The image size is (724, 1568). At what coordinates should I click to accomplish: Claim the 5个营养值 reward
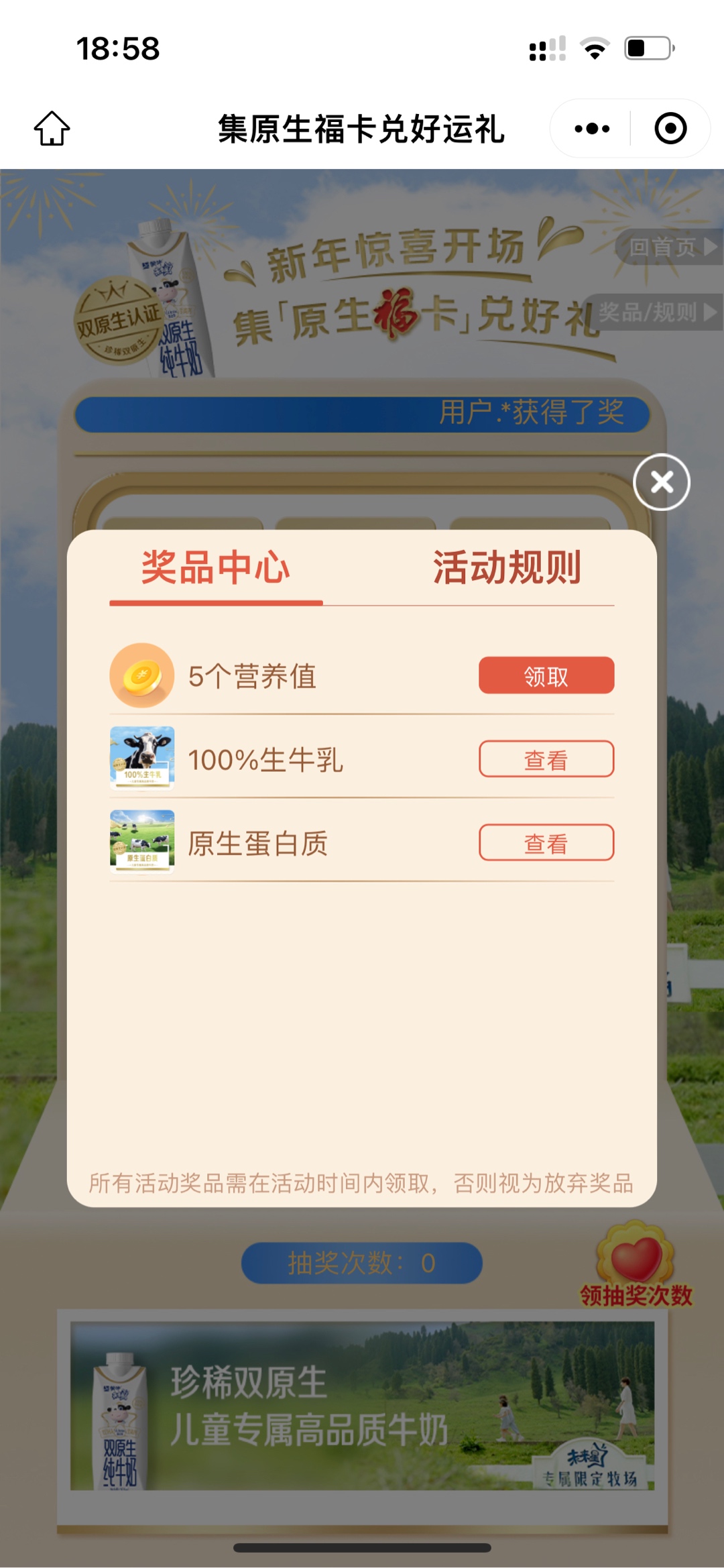(x=546, y=675)
